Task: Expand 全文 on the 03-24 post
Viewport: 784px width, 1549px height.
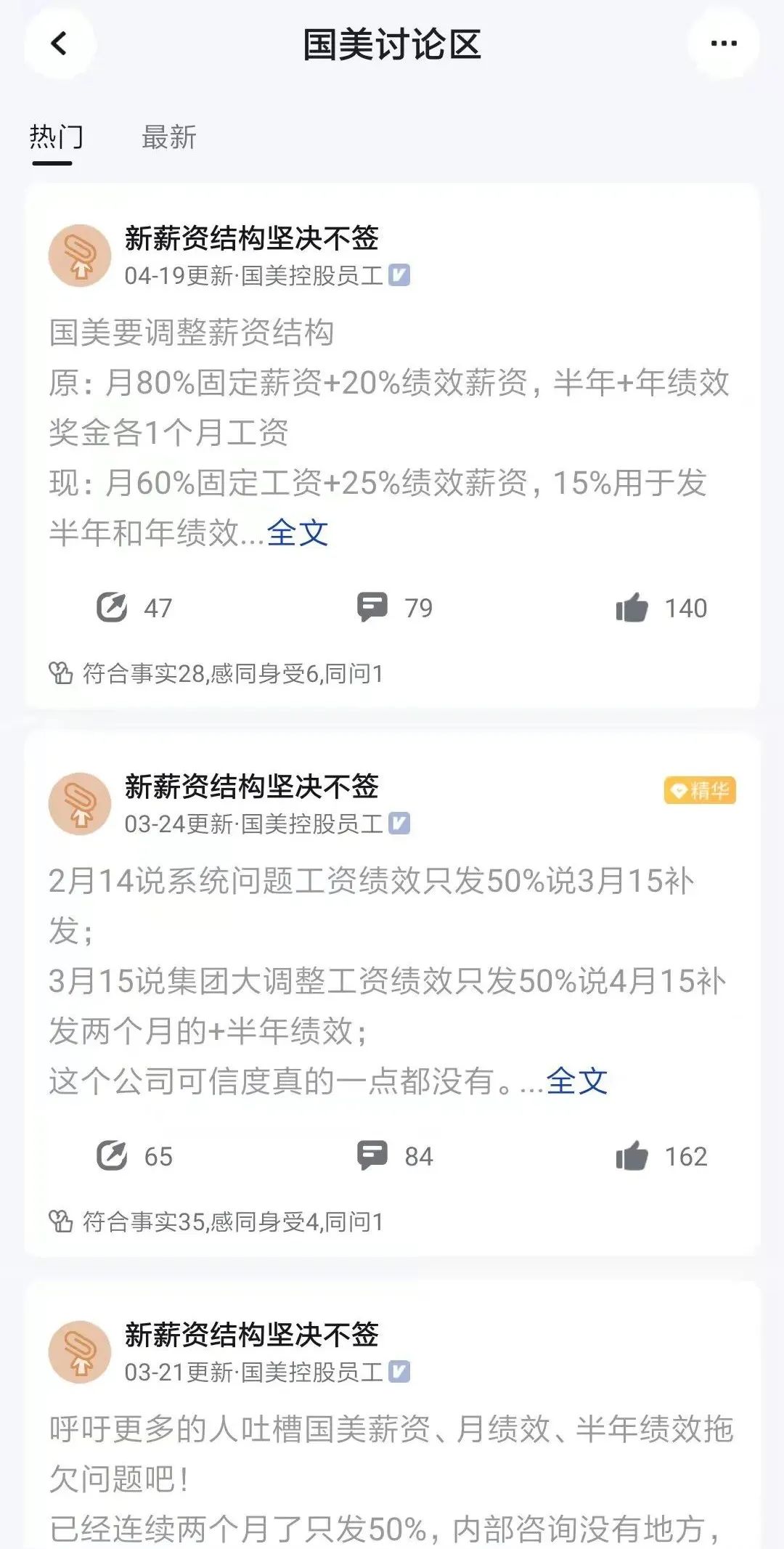Action: (x=579, y=1081)
